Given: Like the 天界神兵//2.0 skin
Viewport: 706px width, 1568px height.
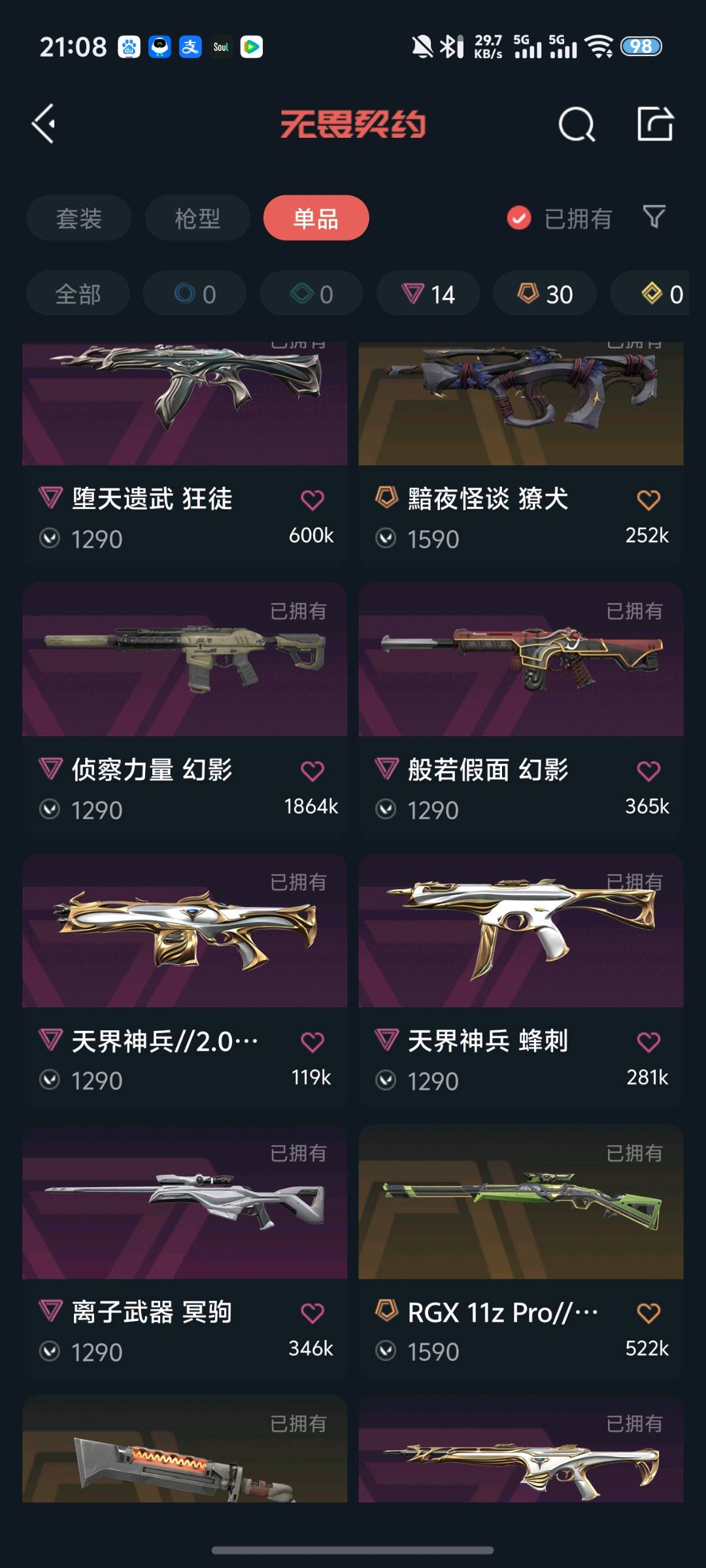Looking at the screenshot, I should point(312,1042).
